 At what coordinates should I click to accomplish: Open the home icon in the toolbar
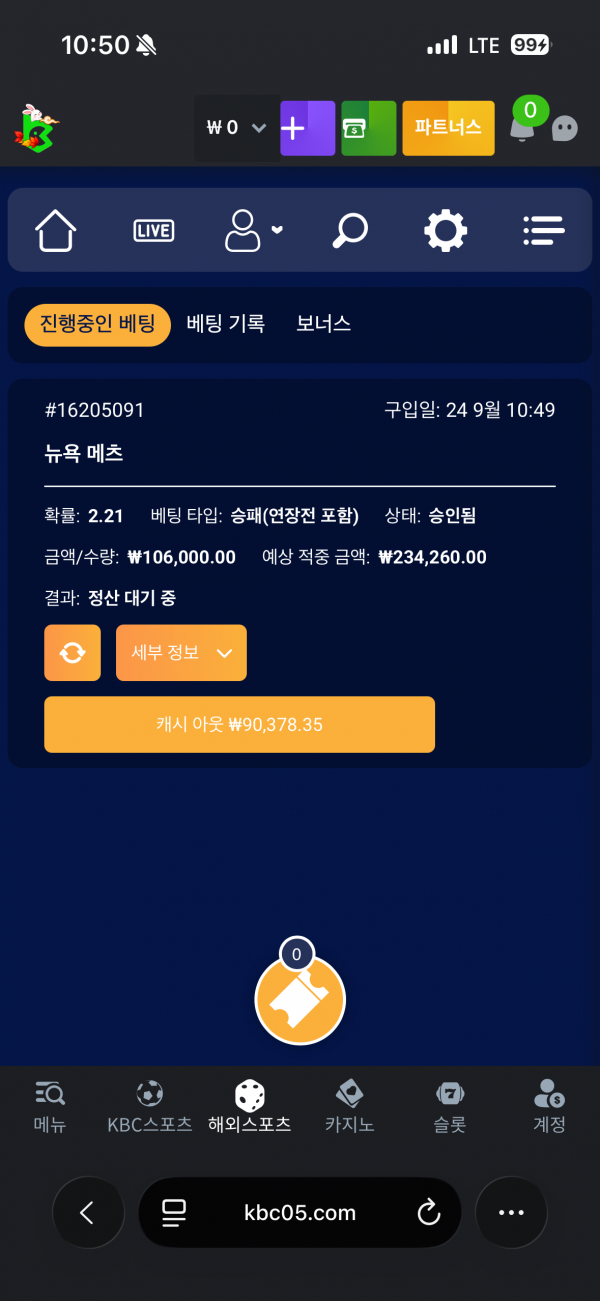coord(56,231)
